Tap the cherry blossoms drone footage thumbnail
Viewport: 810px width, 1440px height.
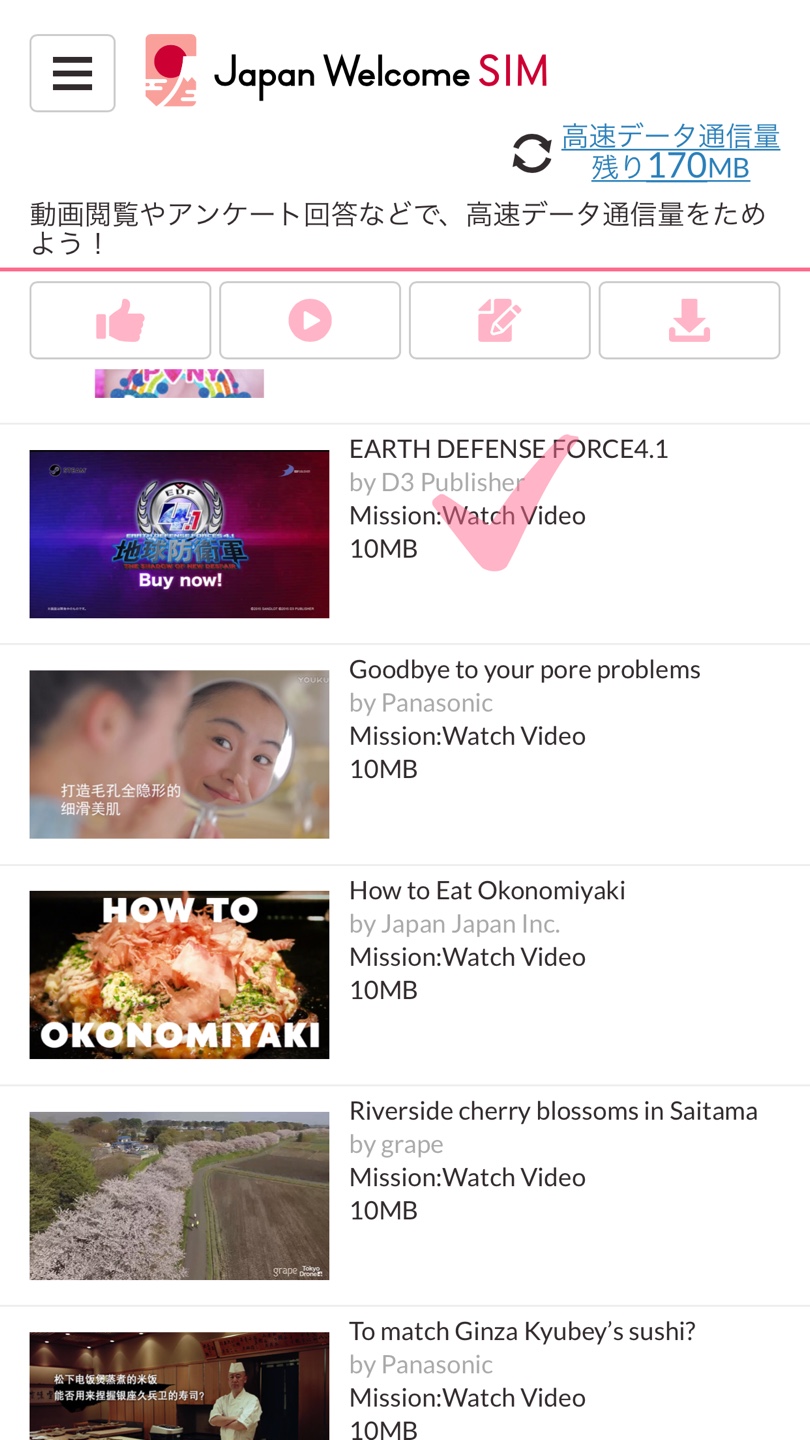tap(179, 1195)
